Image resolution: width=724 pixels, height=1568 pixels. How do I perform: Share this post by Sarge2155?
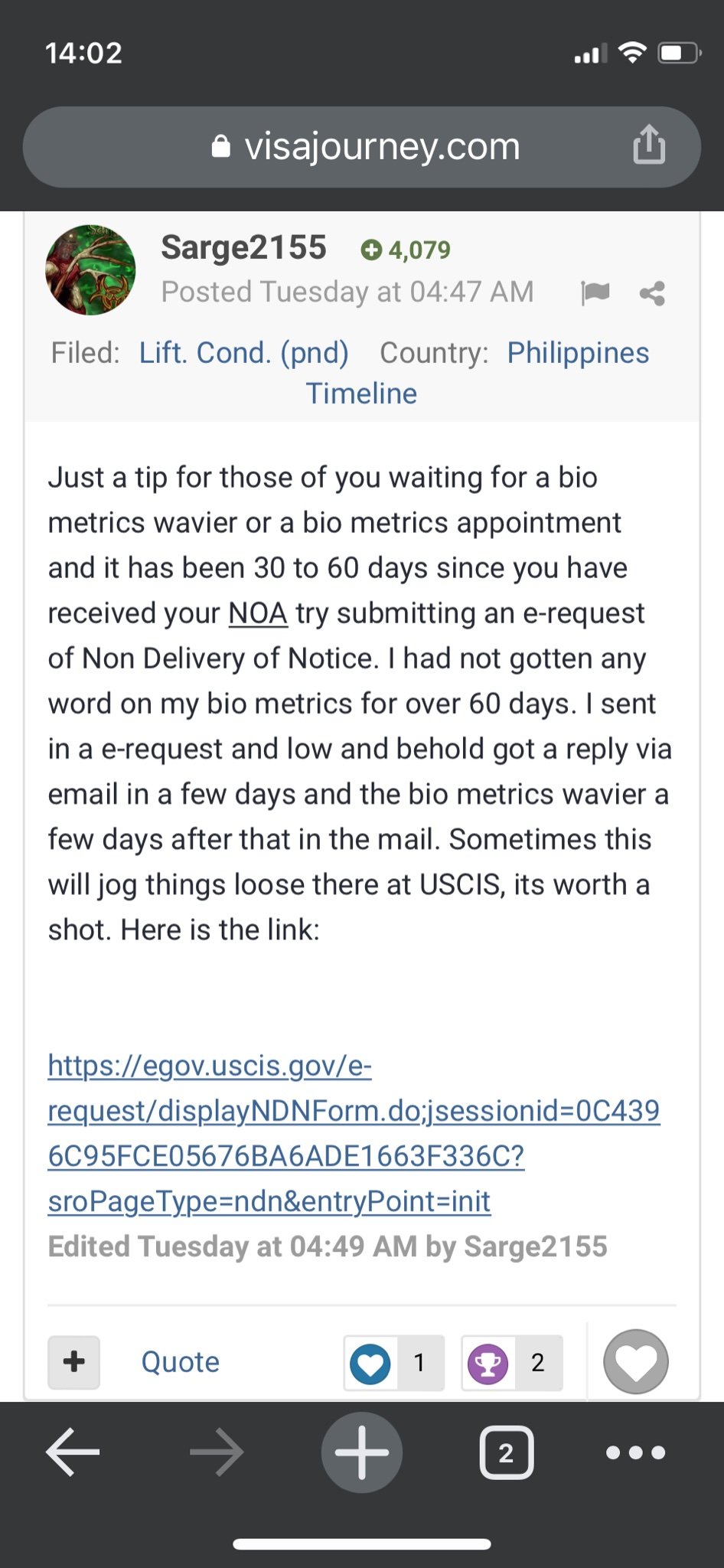click(x=652, y=293)
